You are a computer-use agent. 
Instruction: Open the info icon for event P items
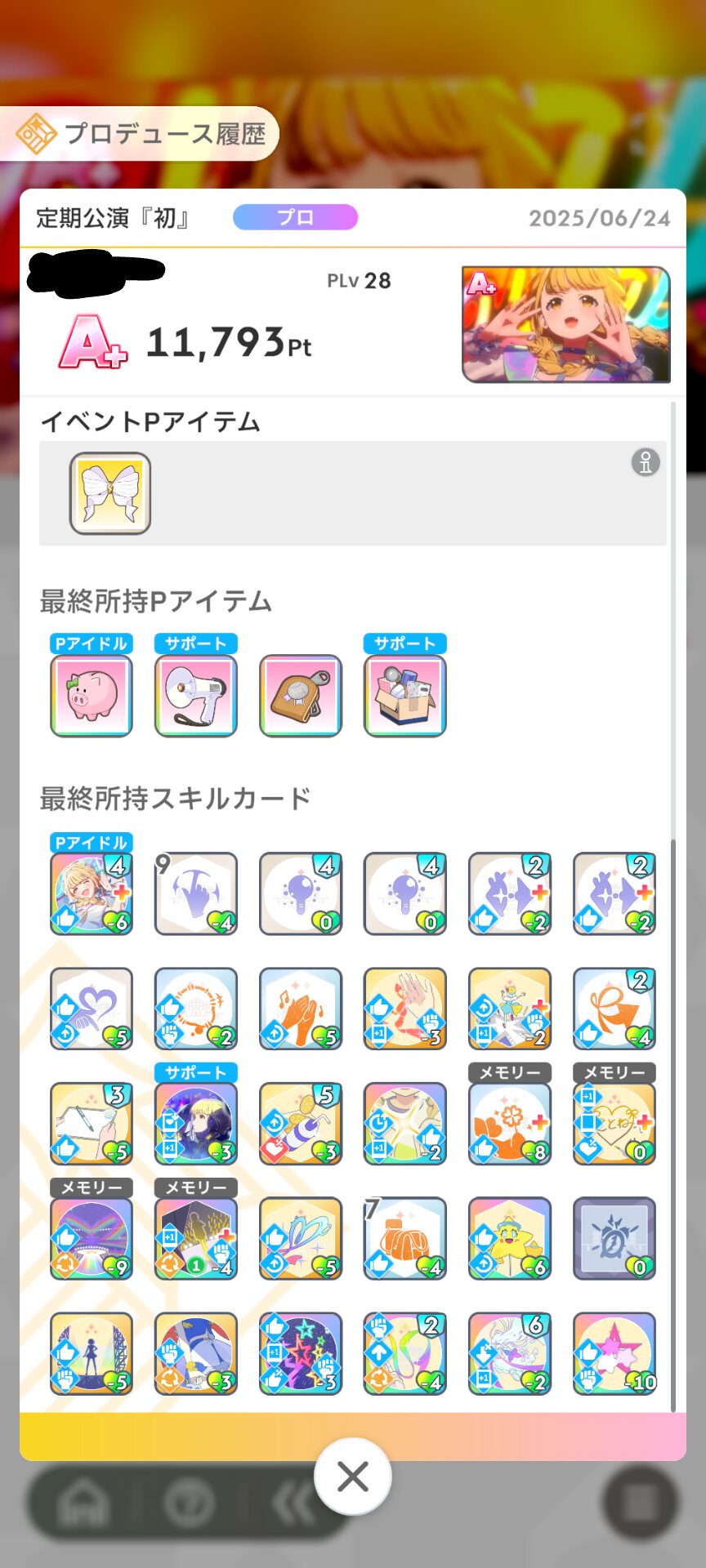click(x=645, y=462)
